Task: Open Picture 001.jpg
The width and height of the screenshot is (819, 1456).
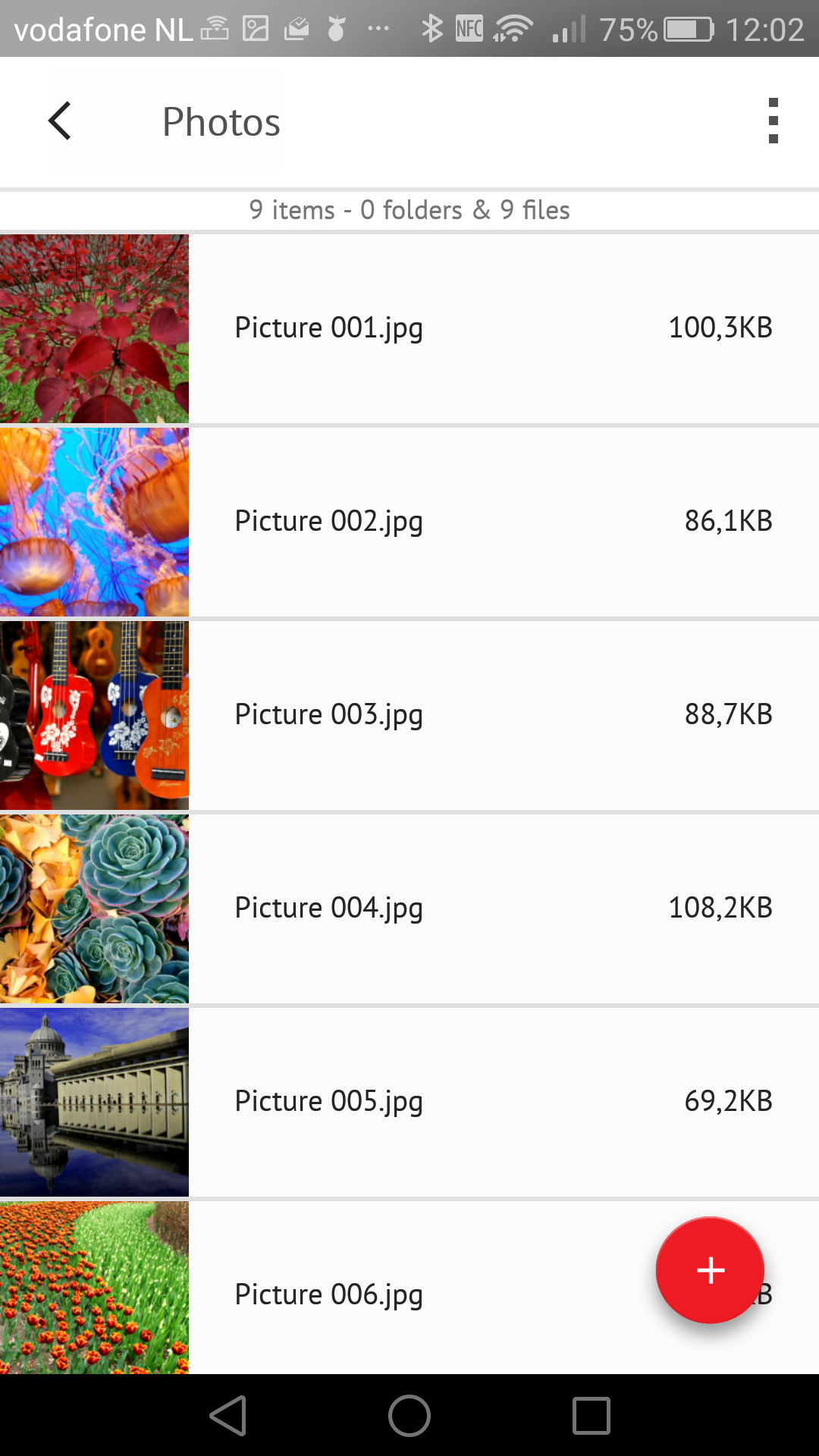Action: (x=409, y=328)
